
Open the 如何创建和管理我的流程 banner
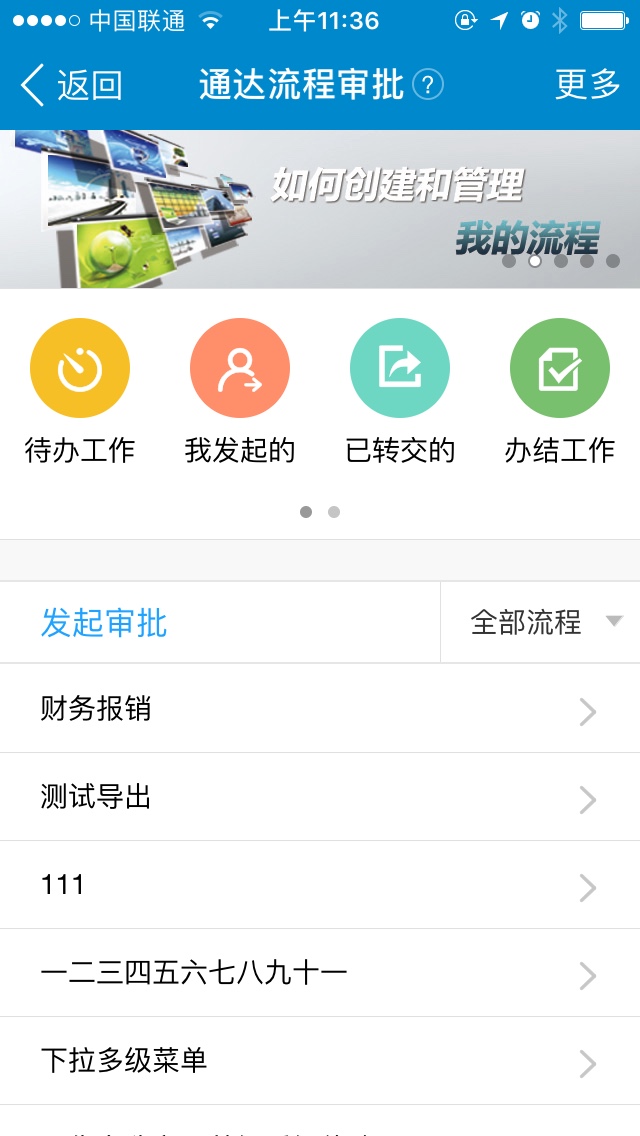pos(320,209)
